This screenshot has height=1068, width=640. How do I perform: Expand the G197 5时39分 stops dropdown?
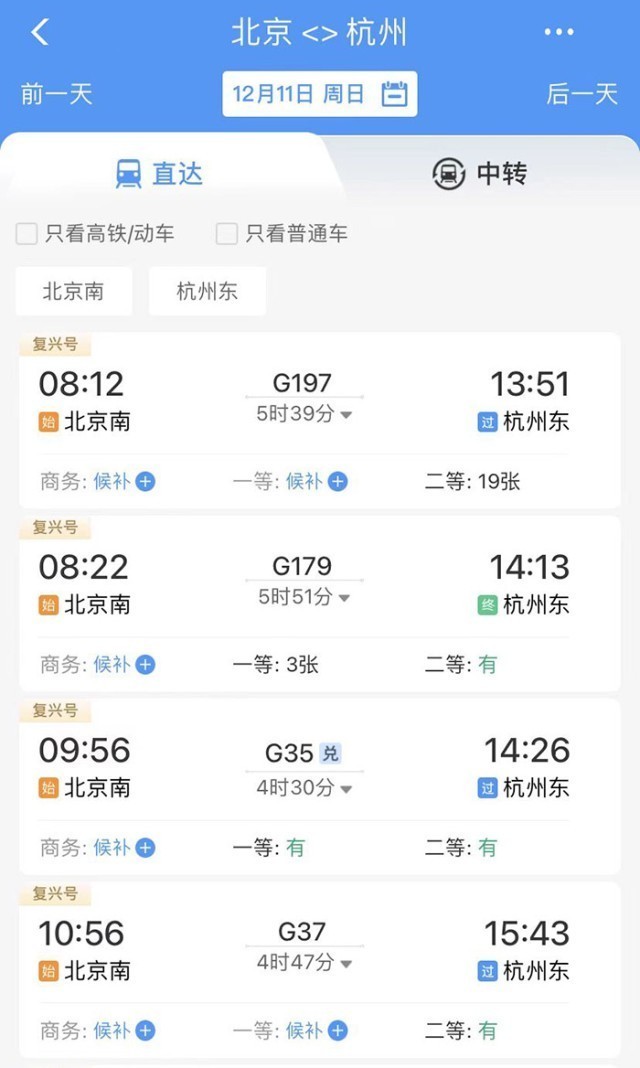click(x=304, y=415)
